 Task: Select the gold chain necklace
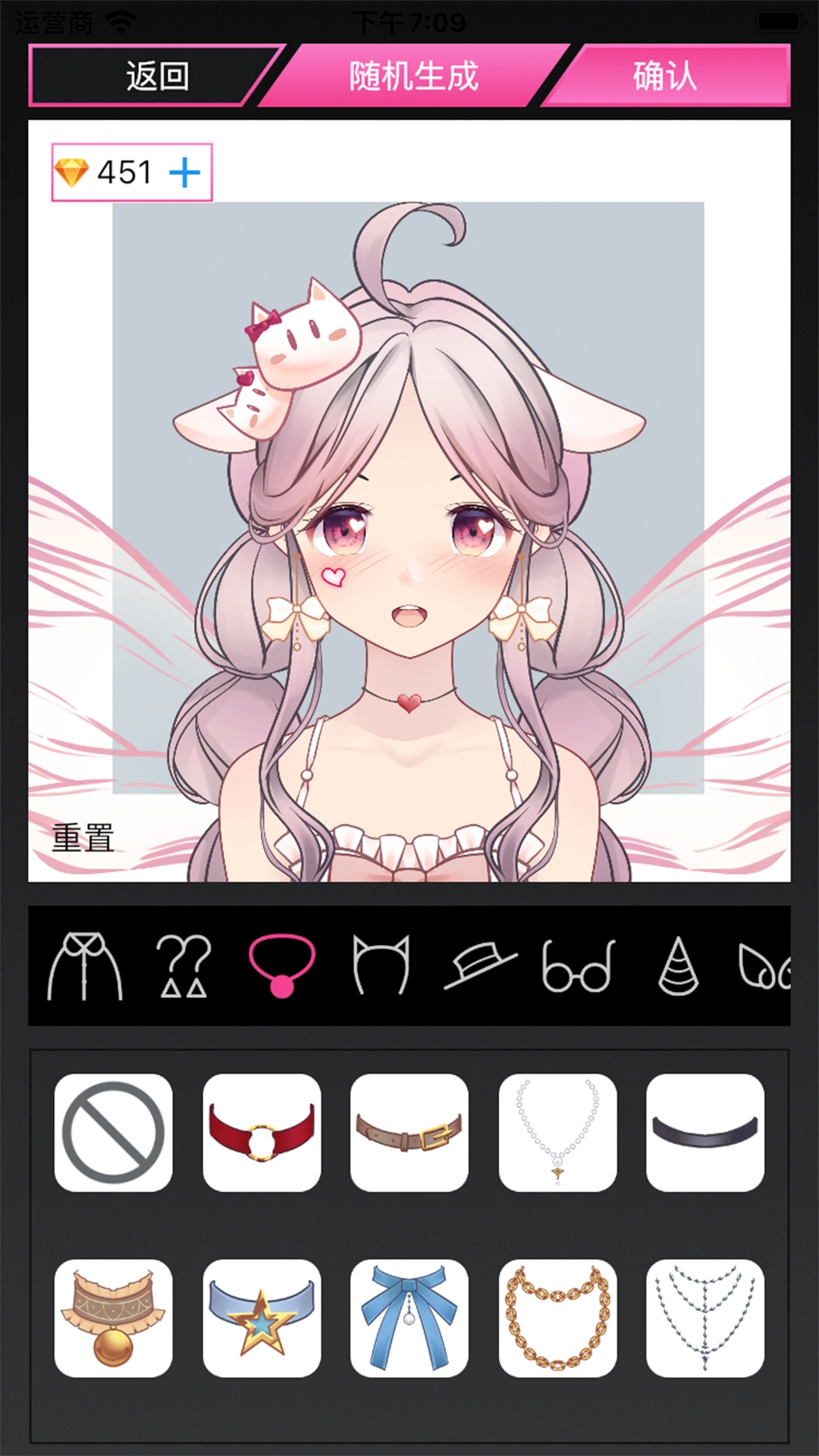coord(557,1318)
